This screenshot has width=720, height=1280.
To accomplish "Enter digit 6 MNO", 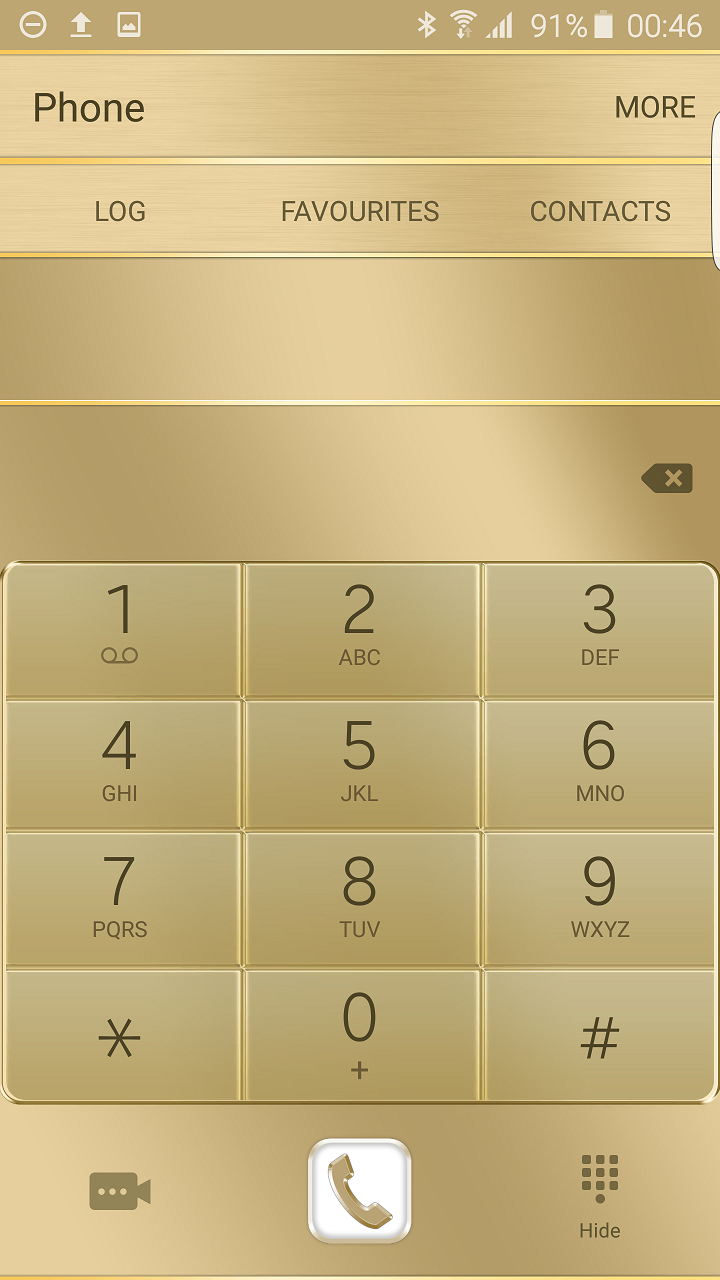I will point(600,765).
